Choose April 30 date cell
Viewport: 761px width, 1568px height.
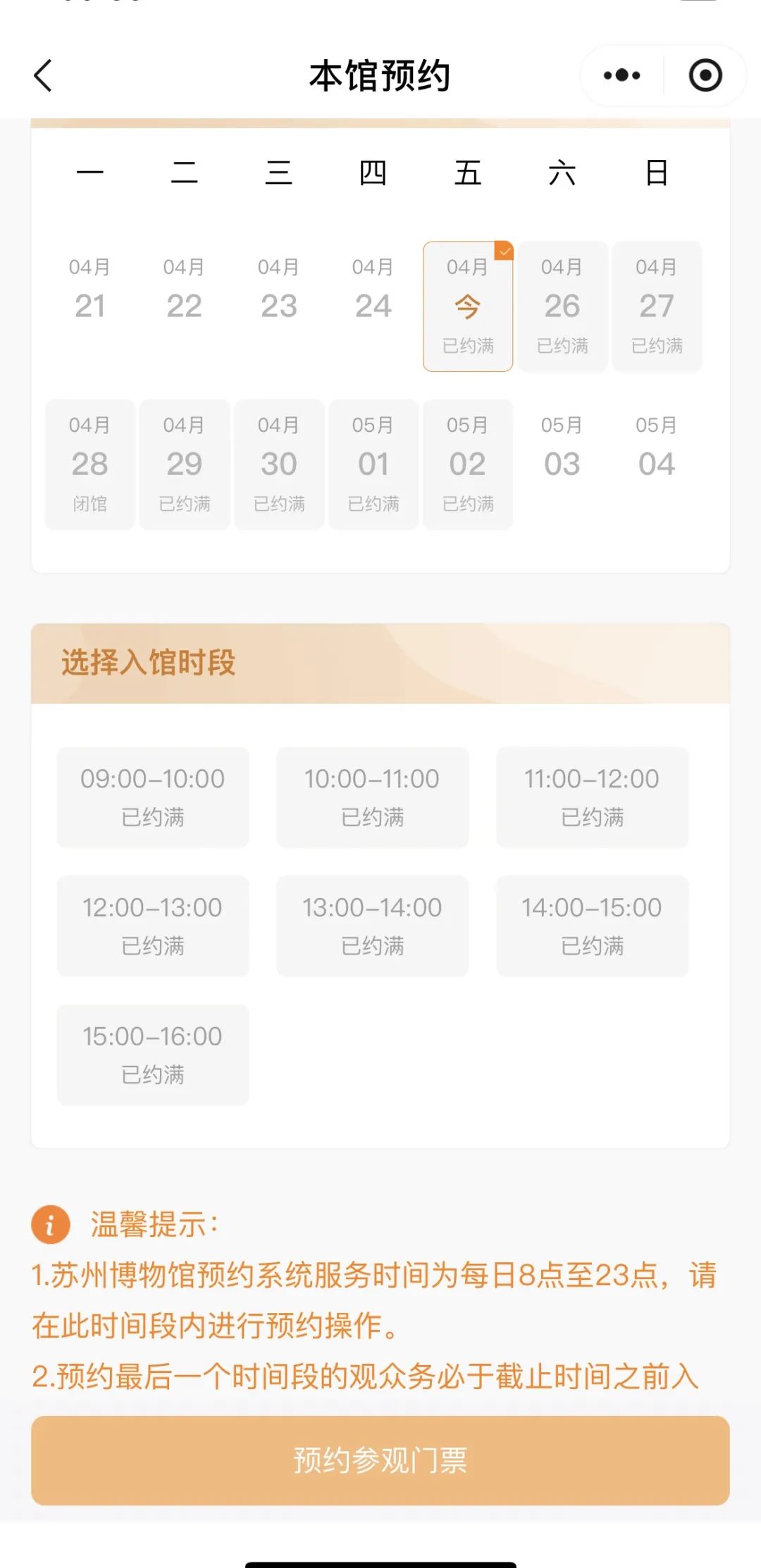[279, 464]
